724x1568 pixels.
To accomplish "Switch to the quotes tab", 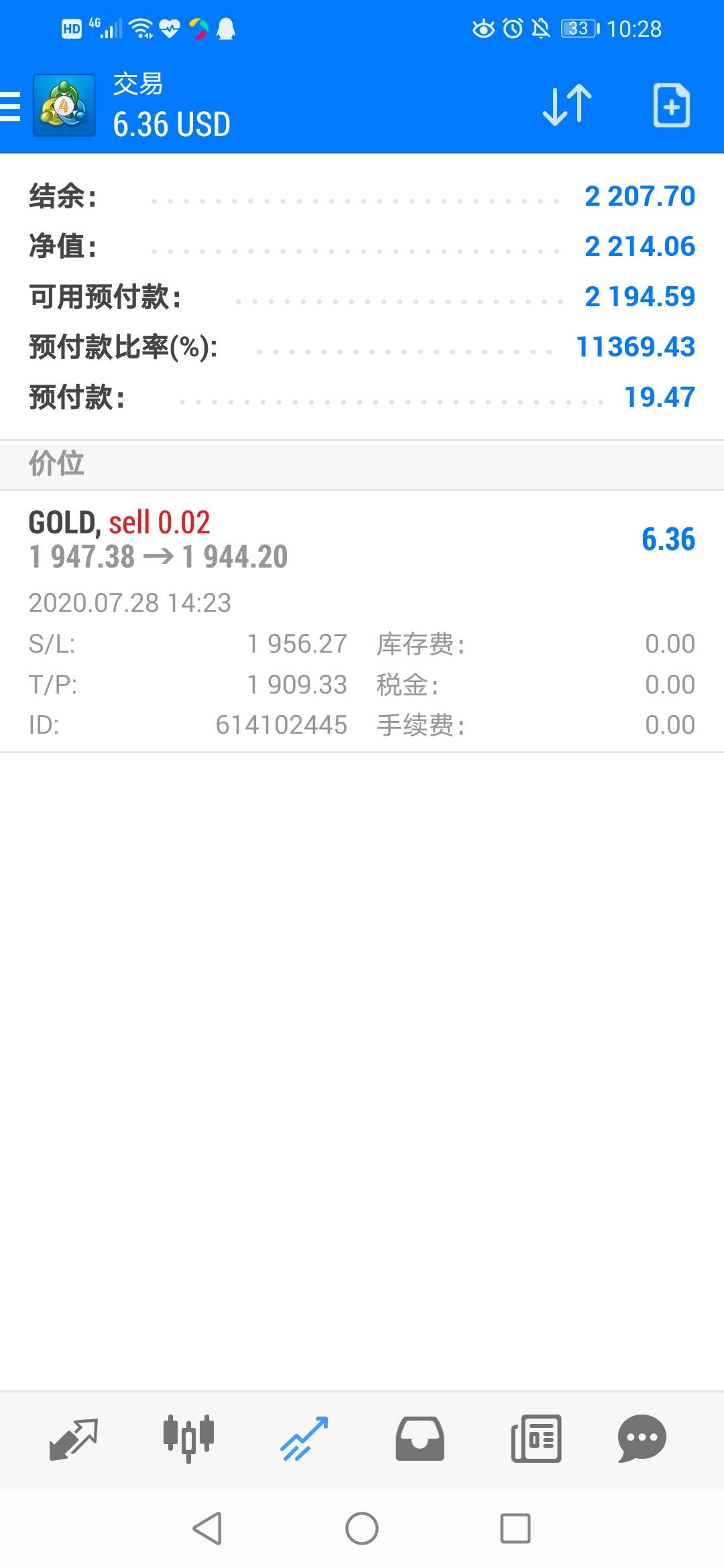I will pos(73,1439).
